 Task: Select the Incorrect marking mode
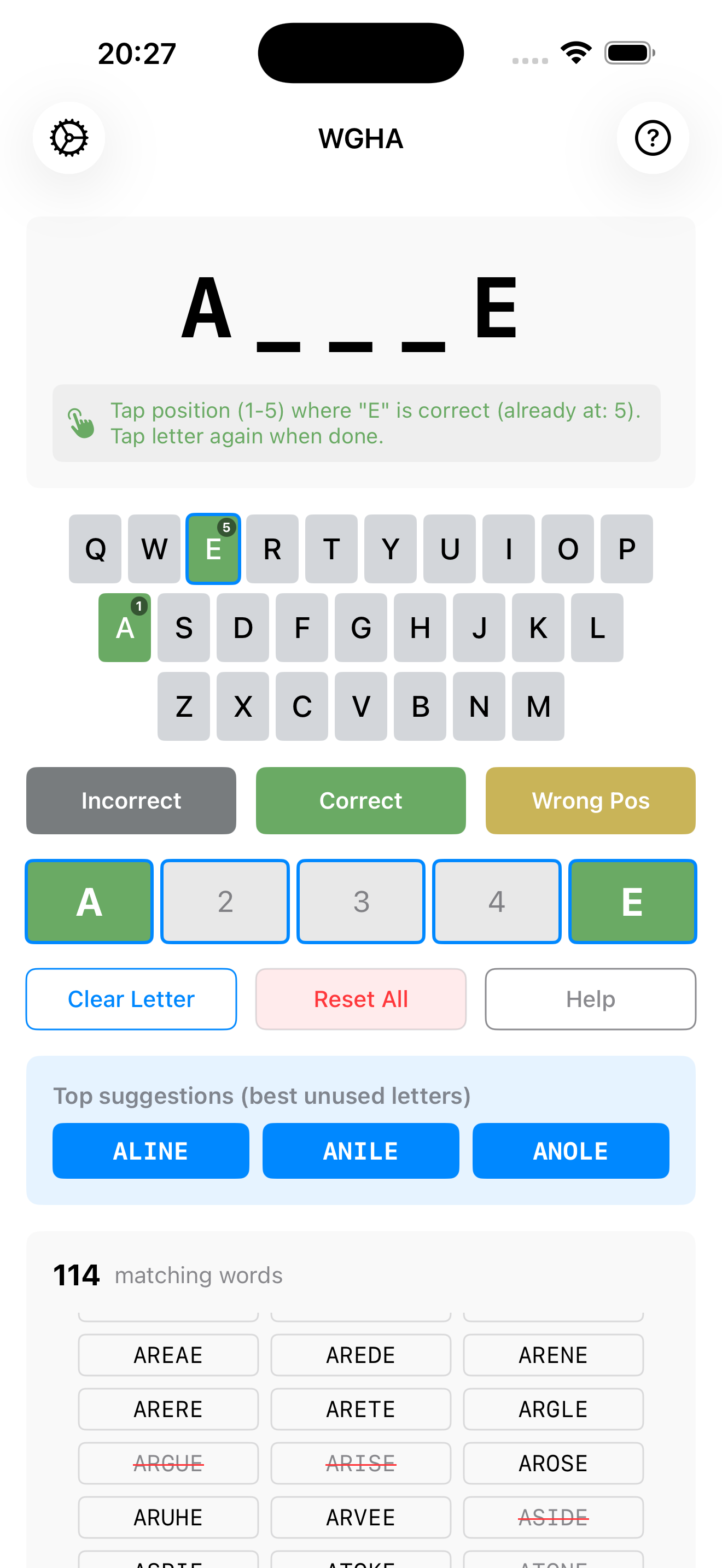click(131, 800)
